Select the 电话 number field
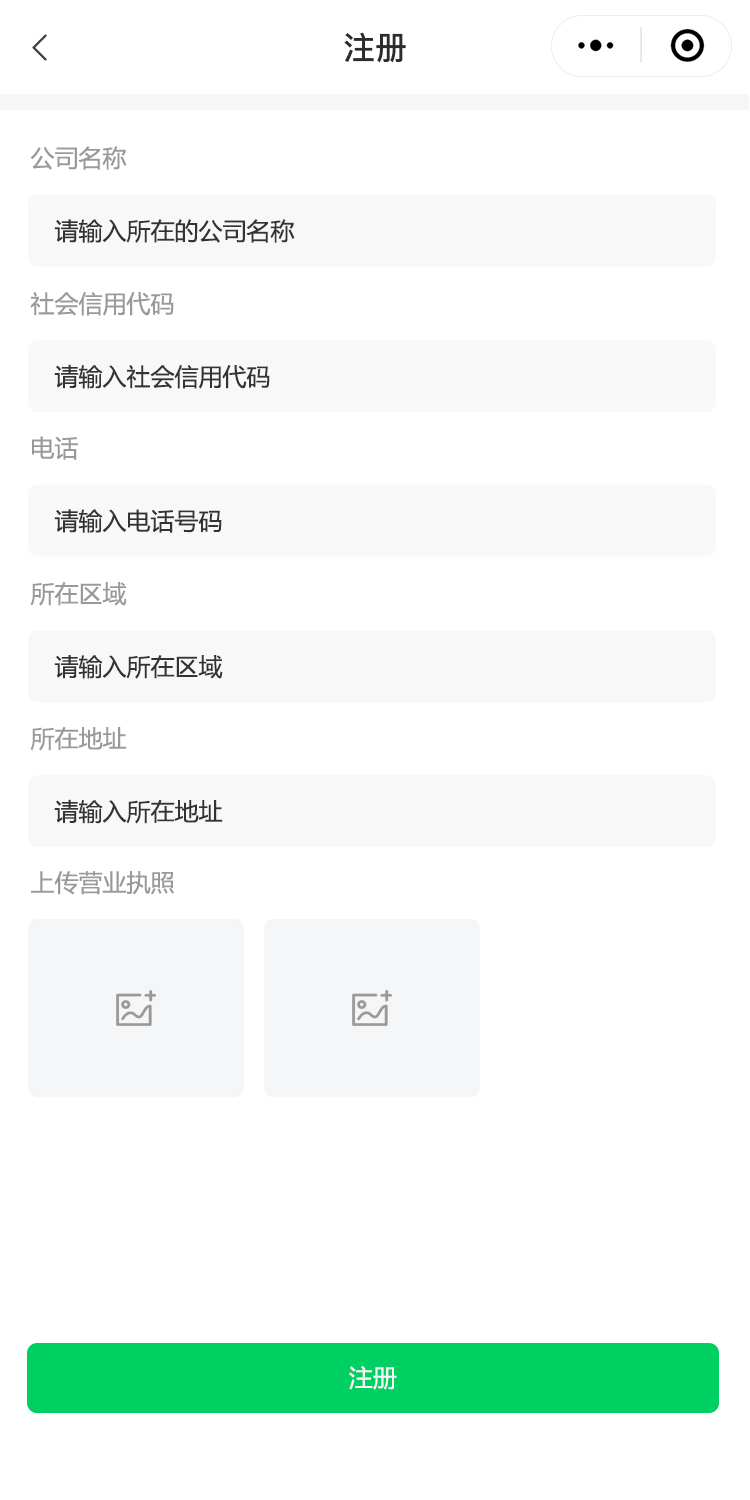The image size is (750, 1500). coord(372,521)
